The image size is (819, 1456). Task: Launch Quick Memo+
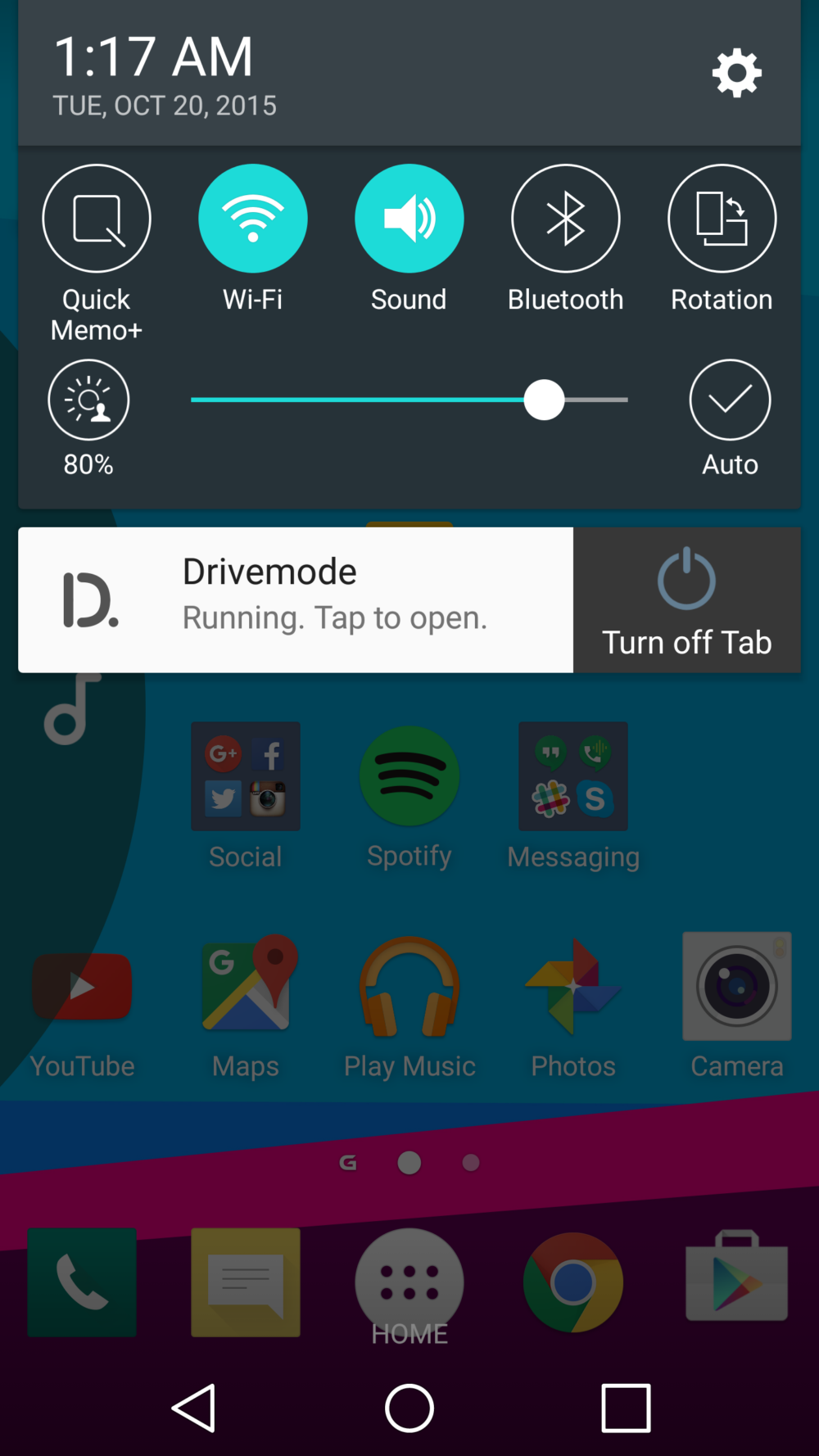(x=96, y=217)
